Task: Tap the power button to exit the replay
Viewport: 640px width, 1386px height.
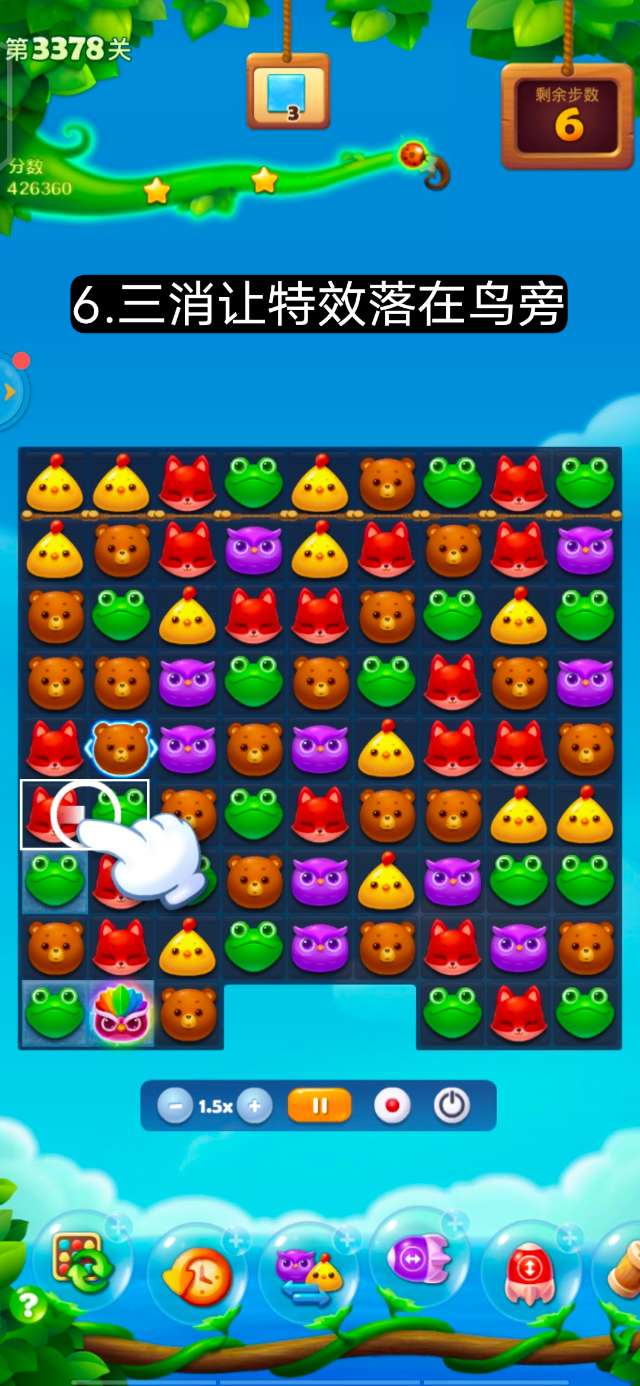Action: [x=452, y=1106]
